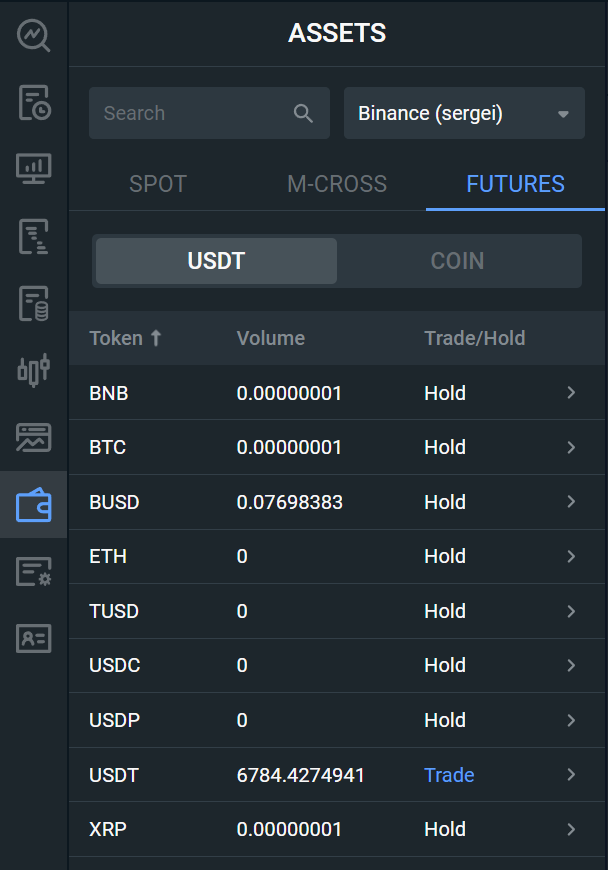Select the USDT segment
The width and height of the screenshot is (608, 870).
[x=216, y=261]
